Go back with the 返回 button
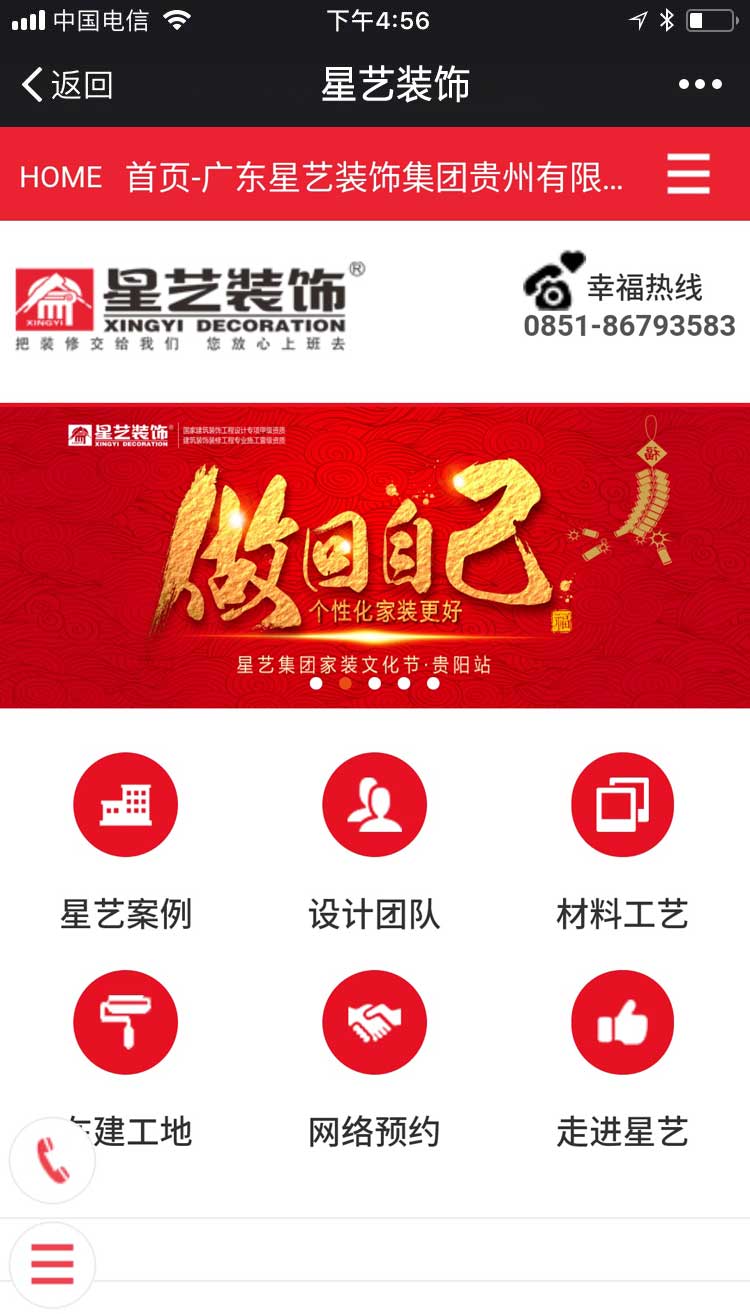The image size is (750, 1314). (x=67, y=85)
